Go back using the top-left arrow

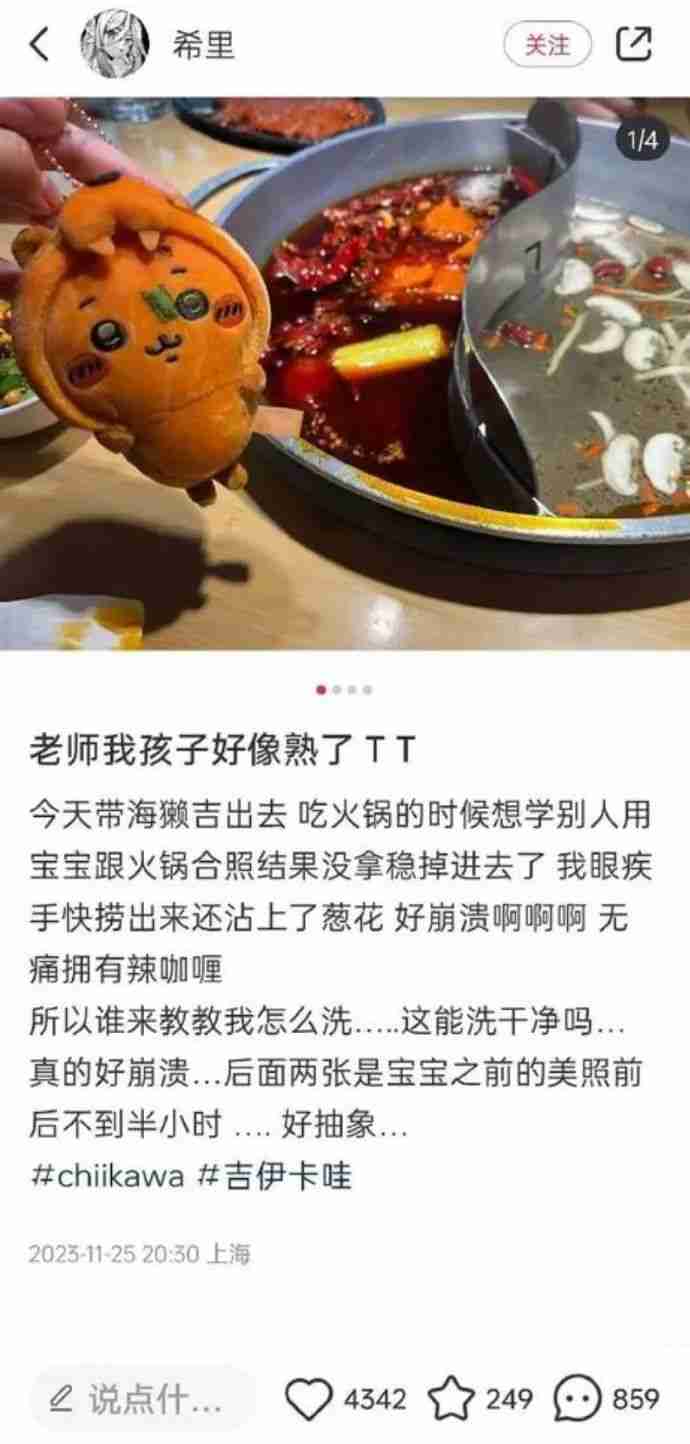(x=40, y=45)
